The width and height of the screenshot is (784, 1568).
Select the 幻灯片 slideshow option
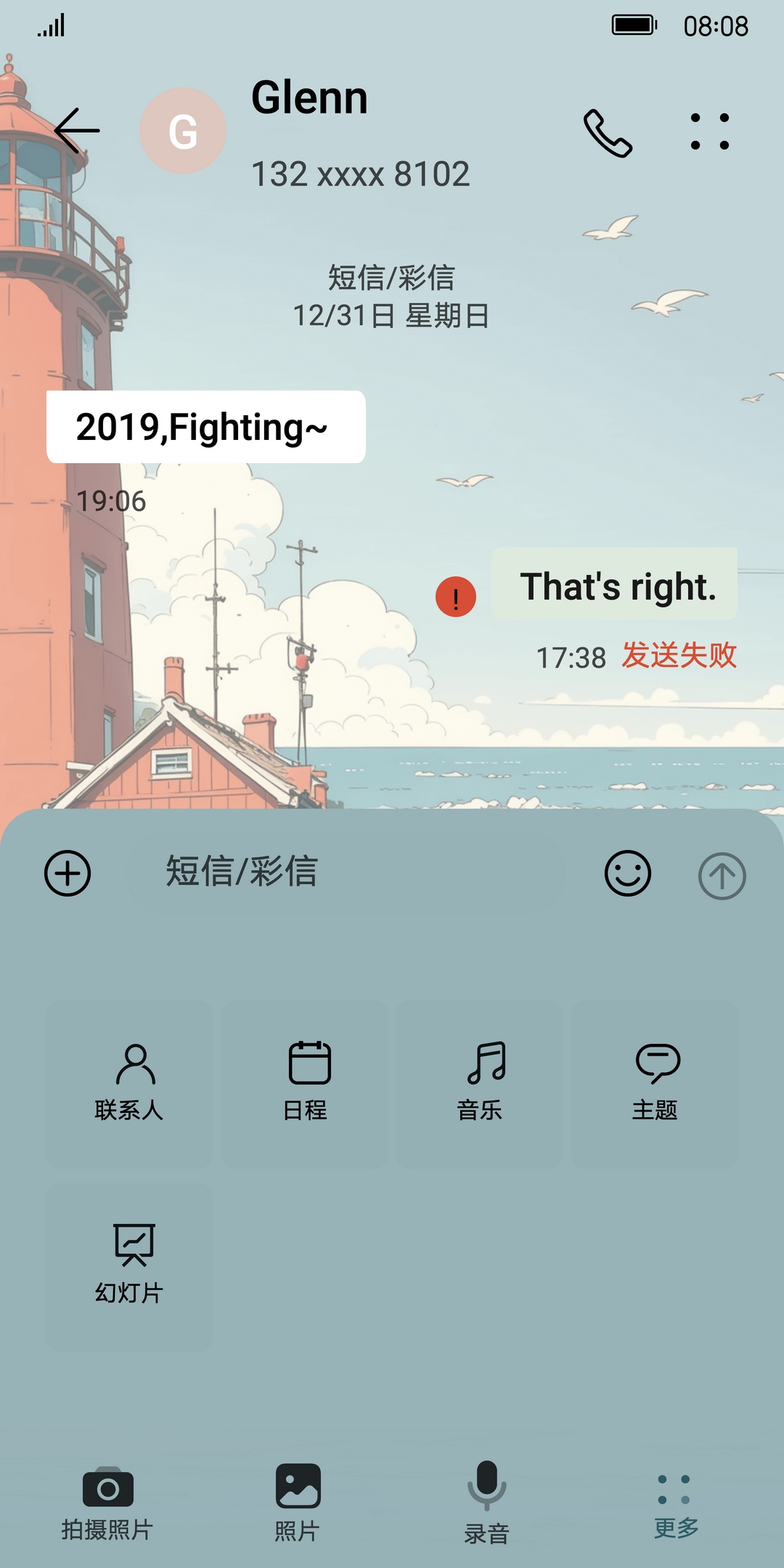[129, 1265]
